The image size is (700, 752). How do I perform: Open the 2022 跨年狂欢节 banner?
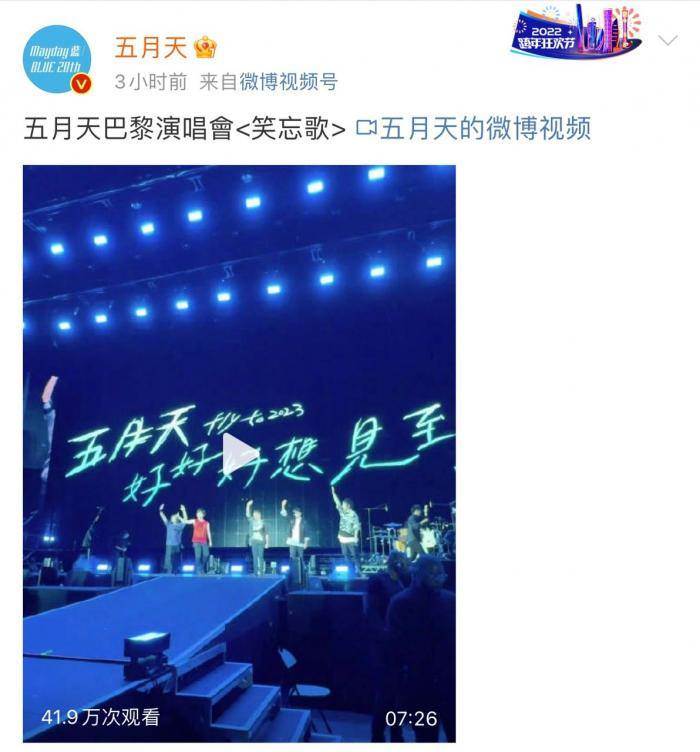point(576,31)
